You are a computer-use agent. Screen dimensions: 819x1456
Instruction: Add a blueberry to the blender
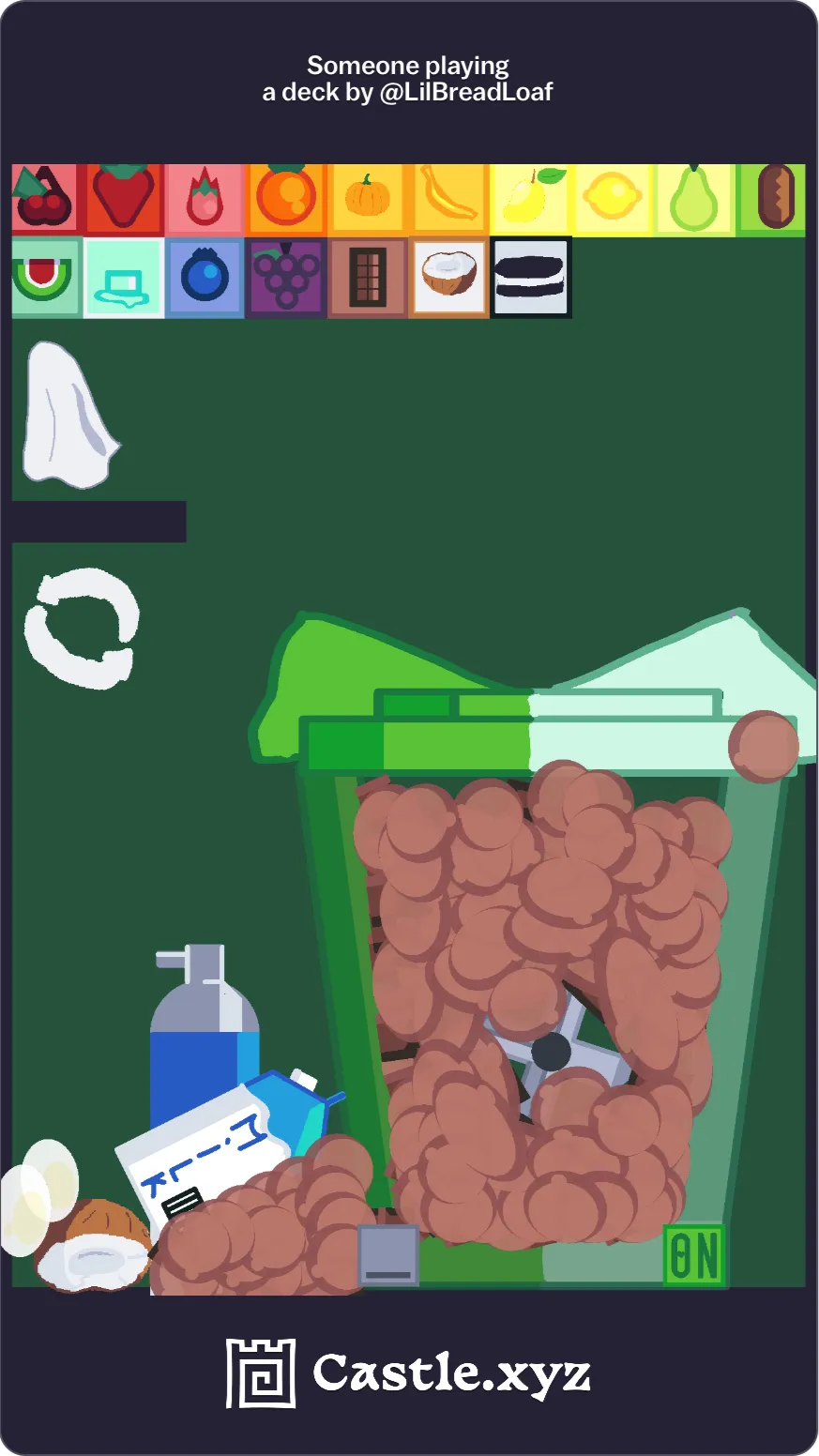click(x=205, y=279)
